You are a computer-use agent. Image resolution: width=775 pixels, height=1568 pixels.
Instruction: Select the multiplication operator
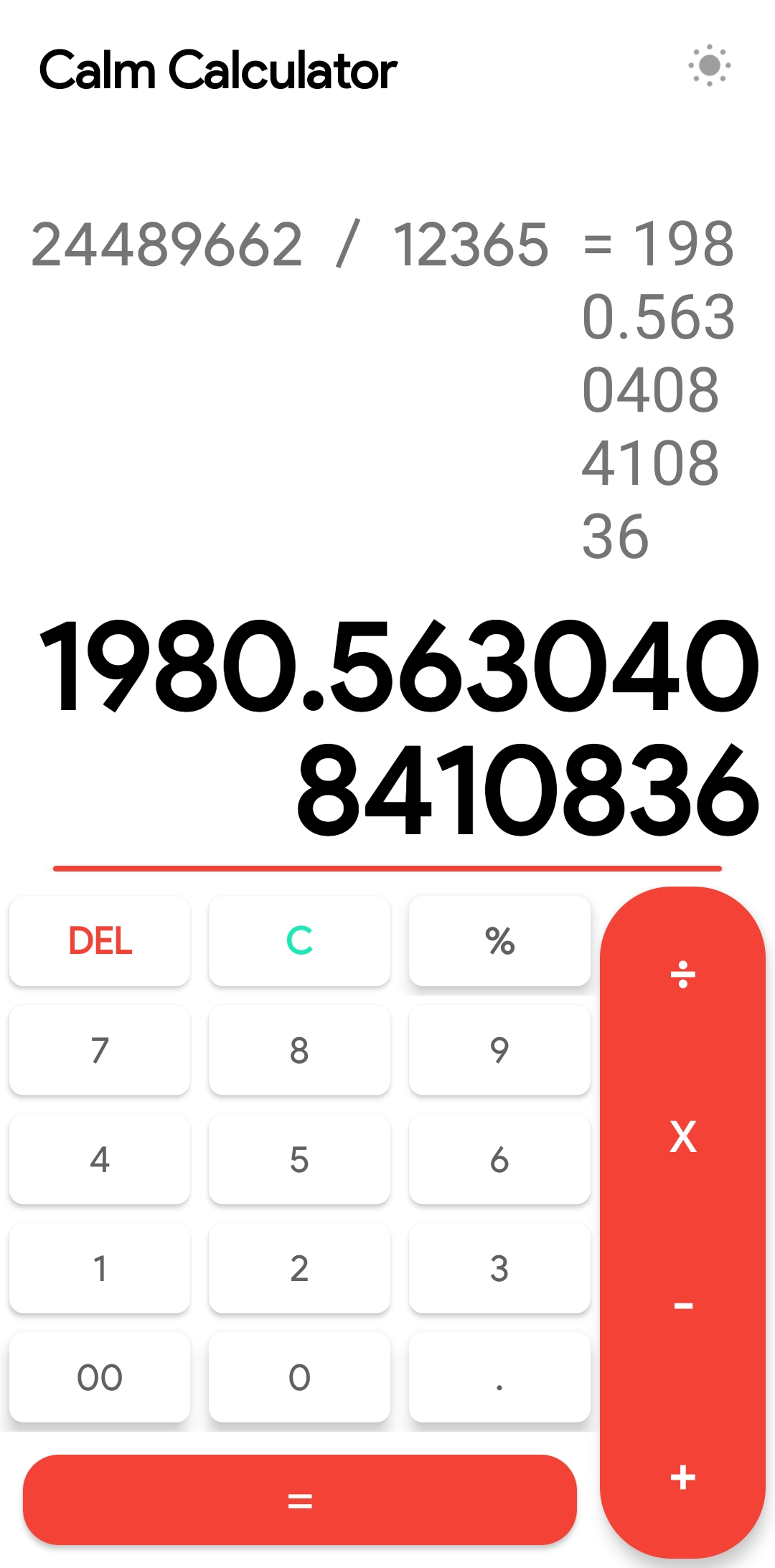click(x=682, y=1137)
